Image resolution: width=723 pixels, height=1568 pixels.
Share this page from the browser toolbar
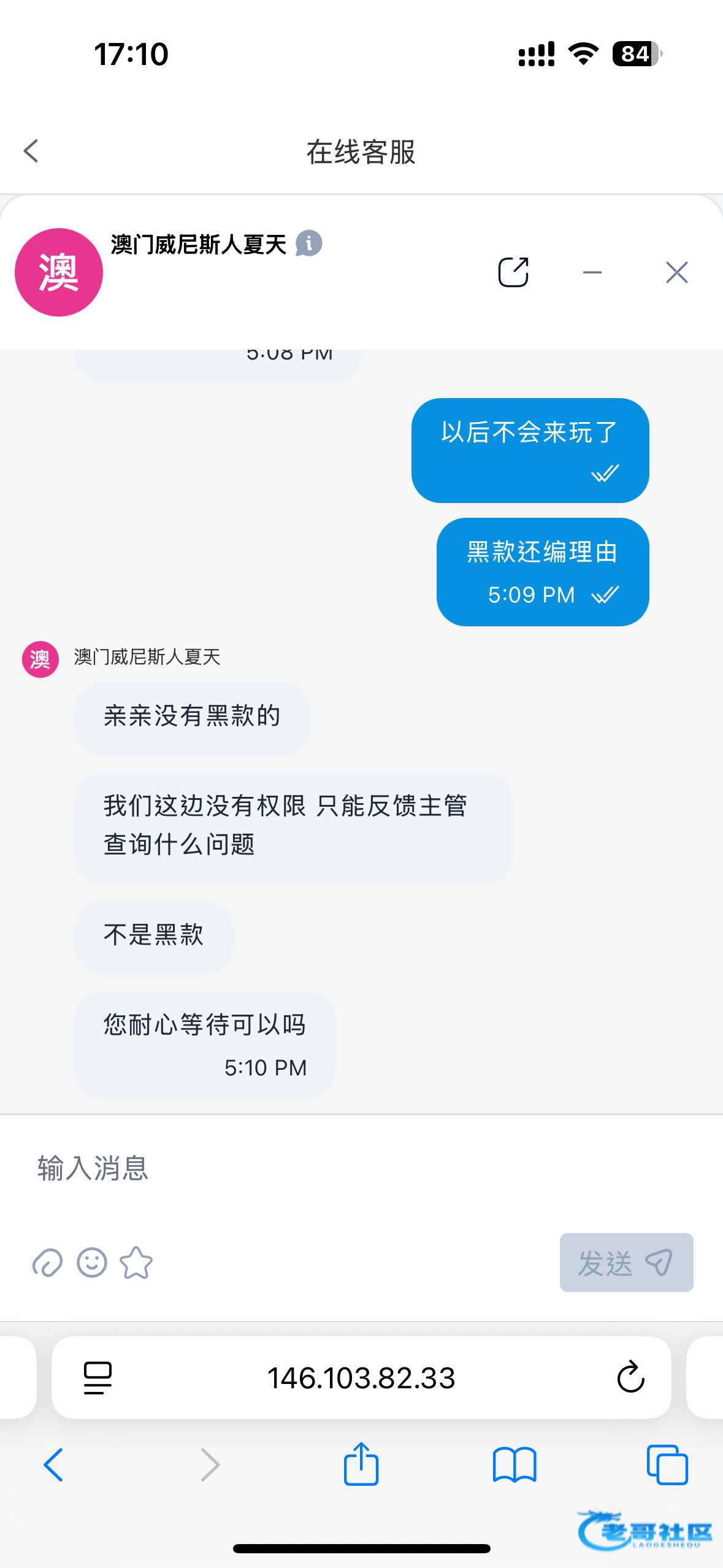pos(361,1464)
